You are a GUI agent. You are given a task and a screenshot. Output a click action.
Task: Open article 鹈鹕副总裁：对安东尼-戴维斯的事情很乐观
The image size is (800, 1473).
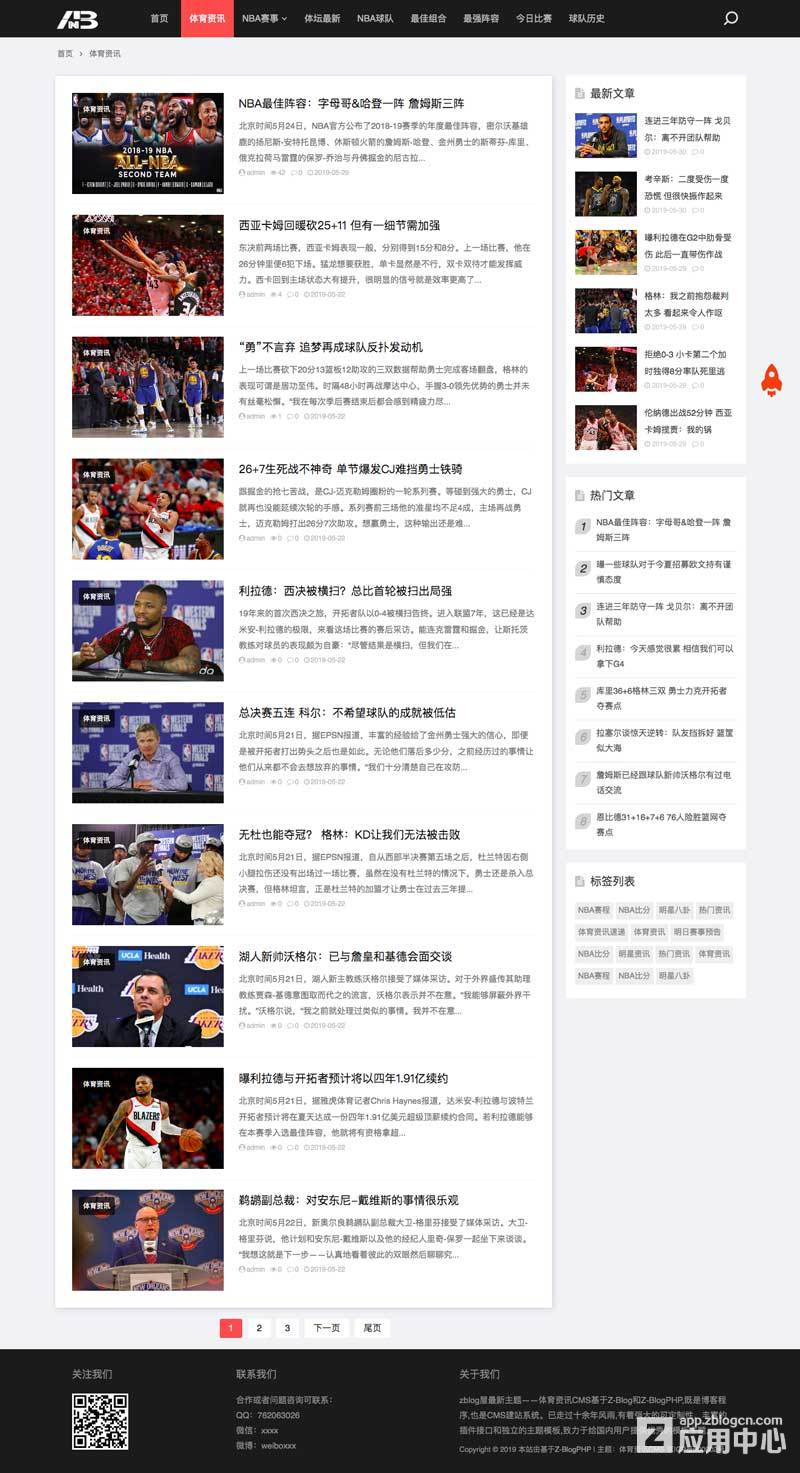click(x=348, y=1200)
